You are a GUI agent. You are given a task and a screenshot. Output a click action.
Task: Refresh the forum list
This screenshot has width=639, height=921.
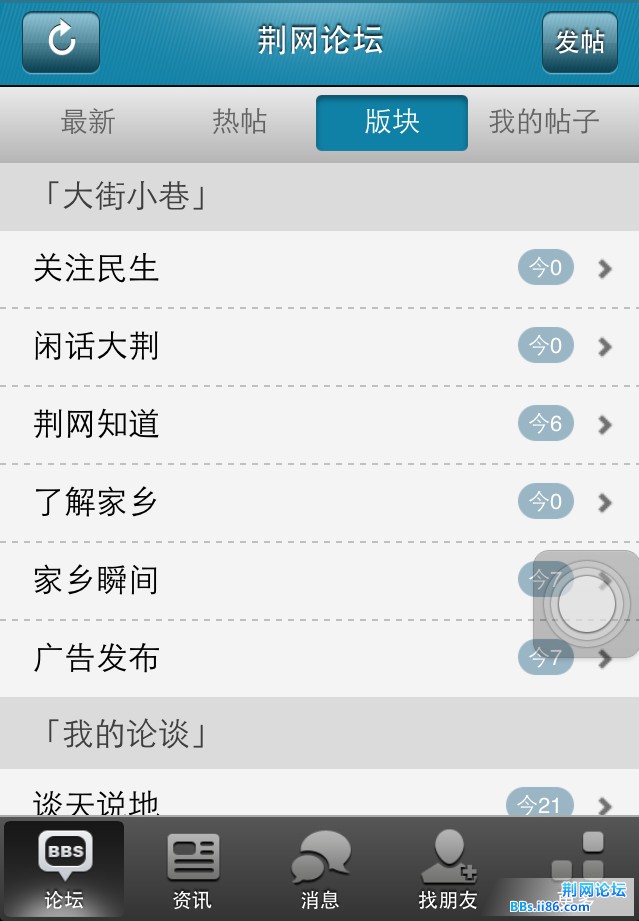(x=61, y=42)
